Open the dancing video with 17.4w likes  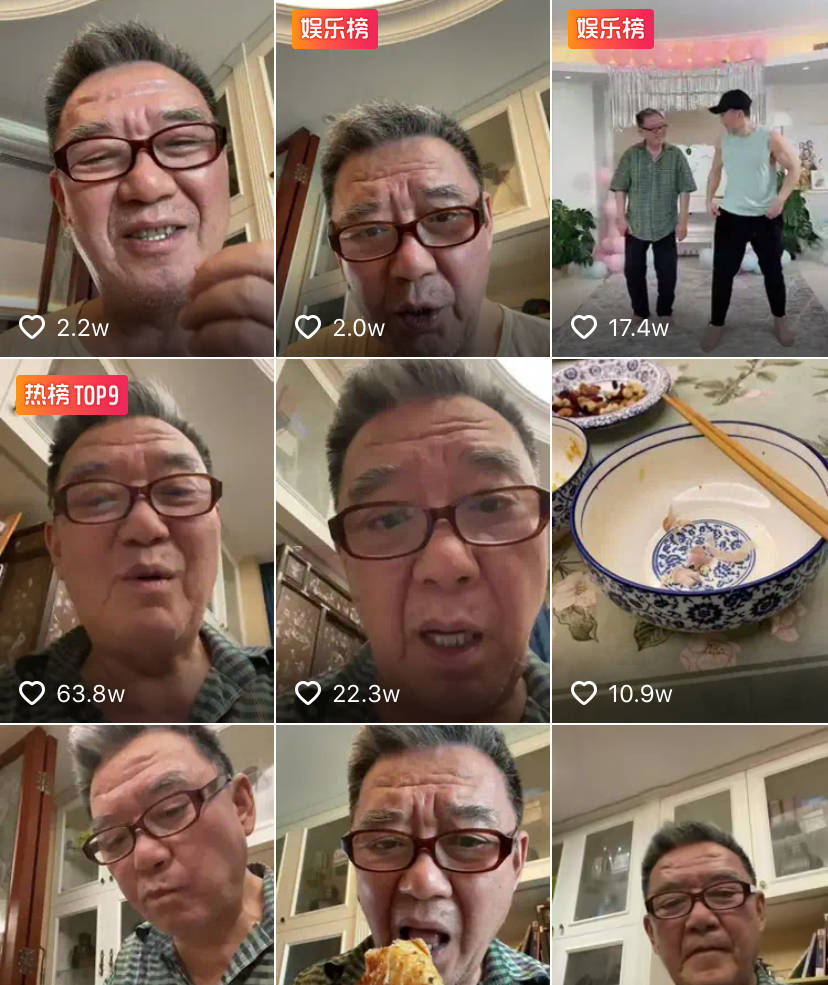click(x=690, y=178)
